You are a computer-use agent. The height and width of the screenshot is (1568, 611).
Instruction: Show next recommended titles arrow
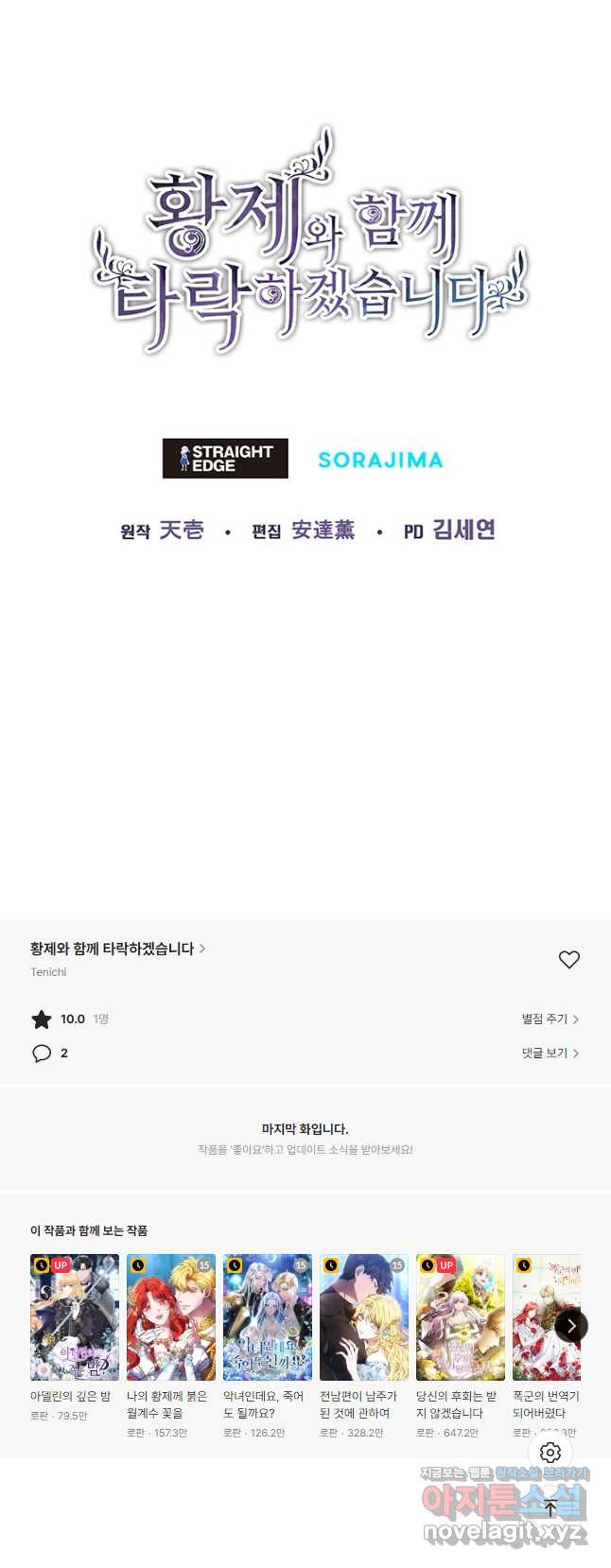(x=570, y=1326)
